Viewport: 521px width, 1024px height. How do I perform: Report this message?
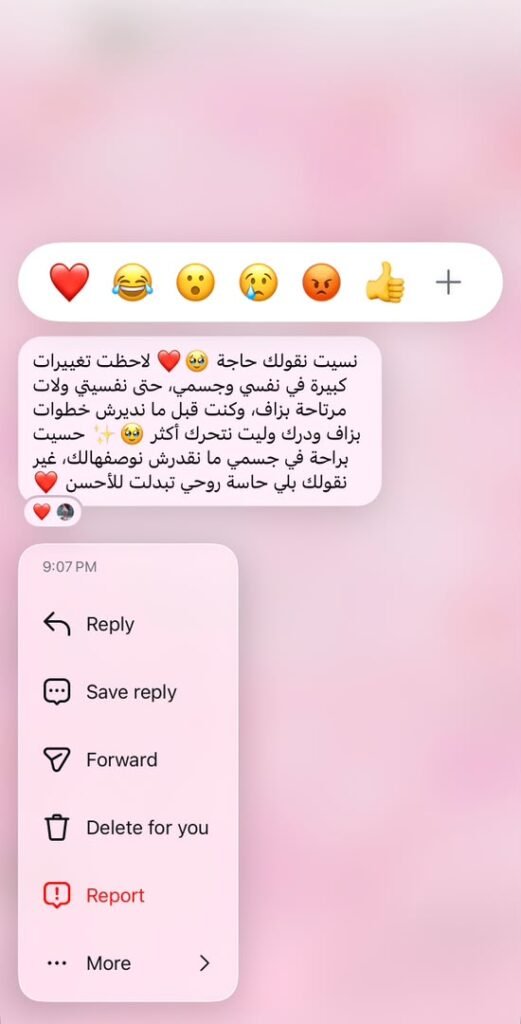point(128,895)
